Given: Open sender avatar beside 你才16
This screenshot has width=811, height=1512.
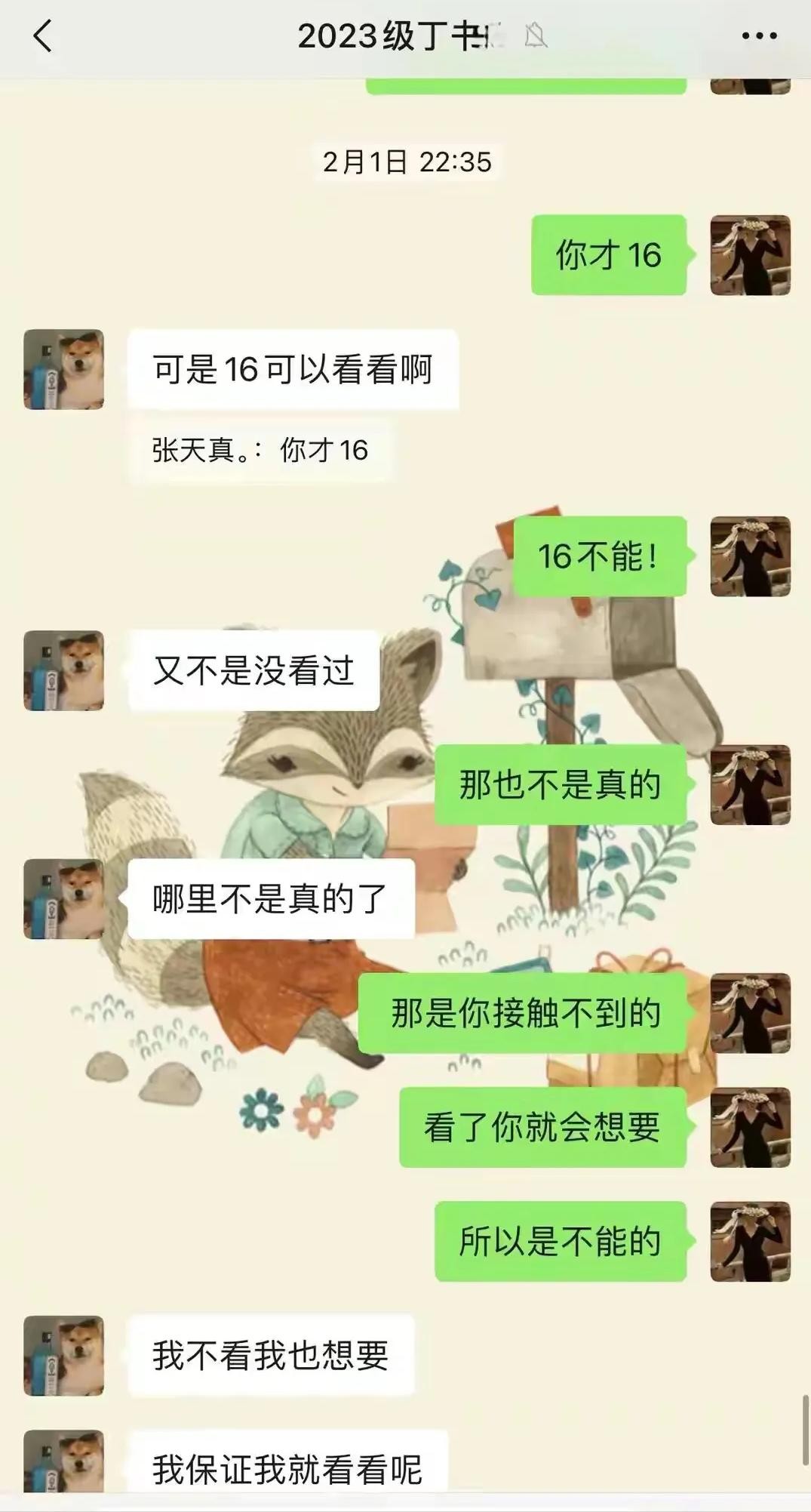Looking at the screenshot, I should pyautogui.click(x=750, y=255).
